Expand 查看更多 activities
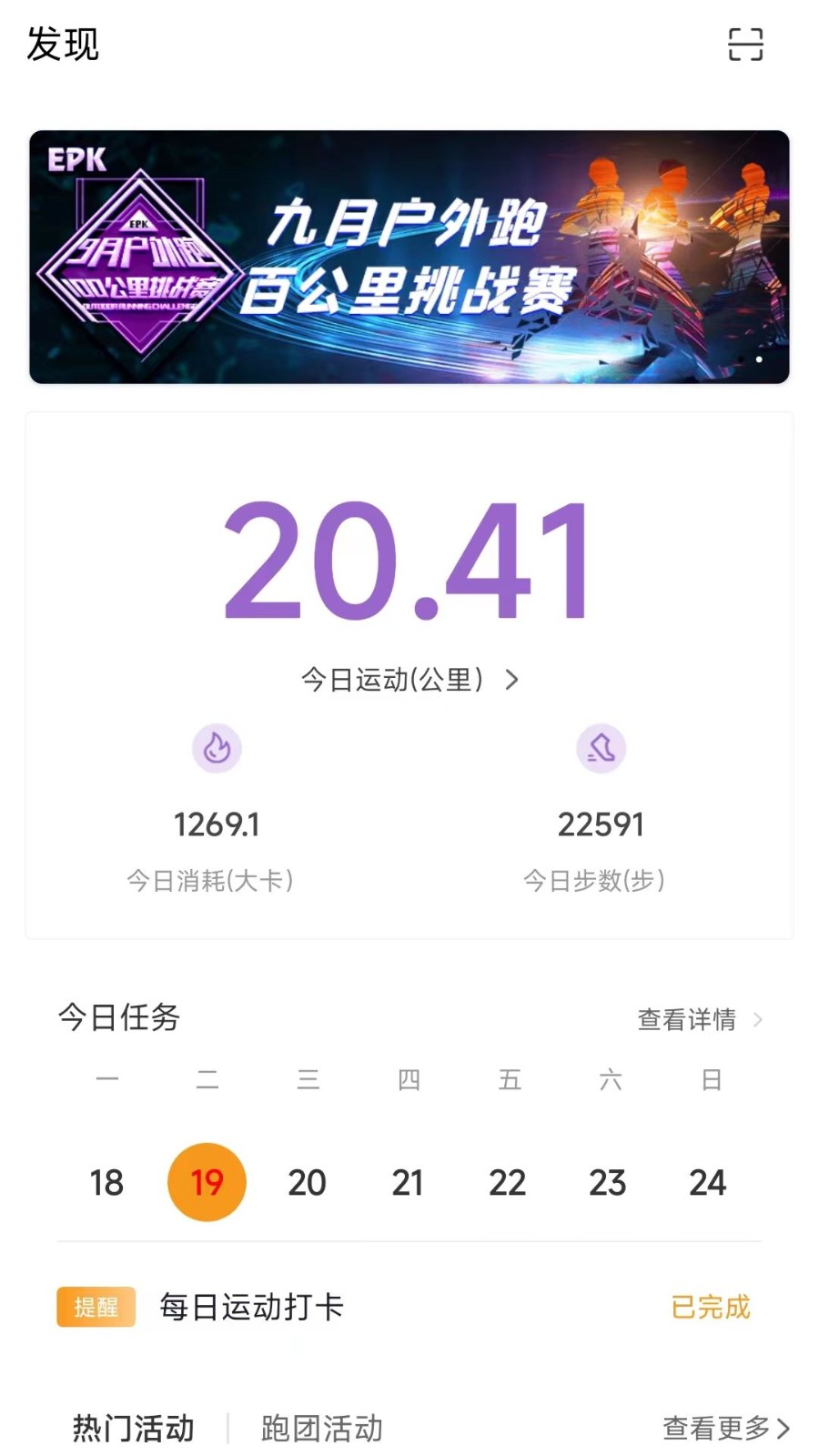Image resolution: width=819 pixels, height=1456 pixels. [725, 1429]
